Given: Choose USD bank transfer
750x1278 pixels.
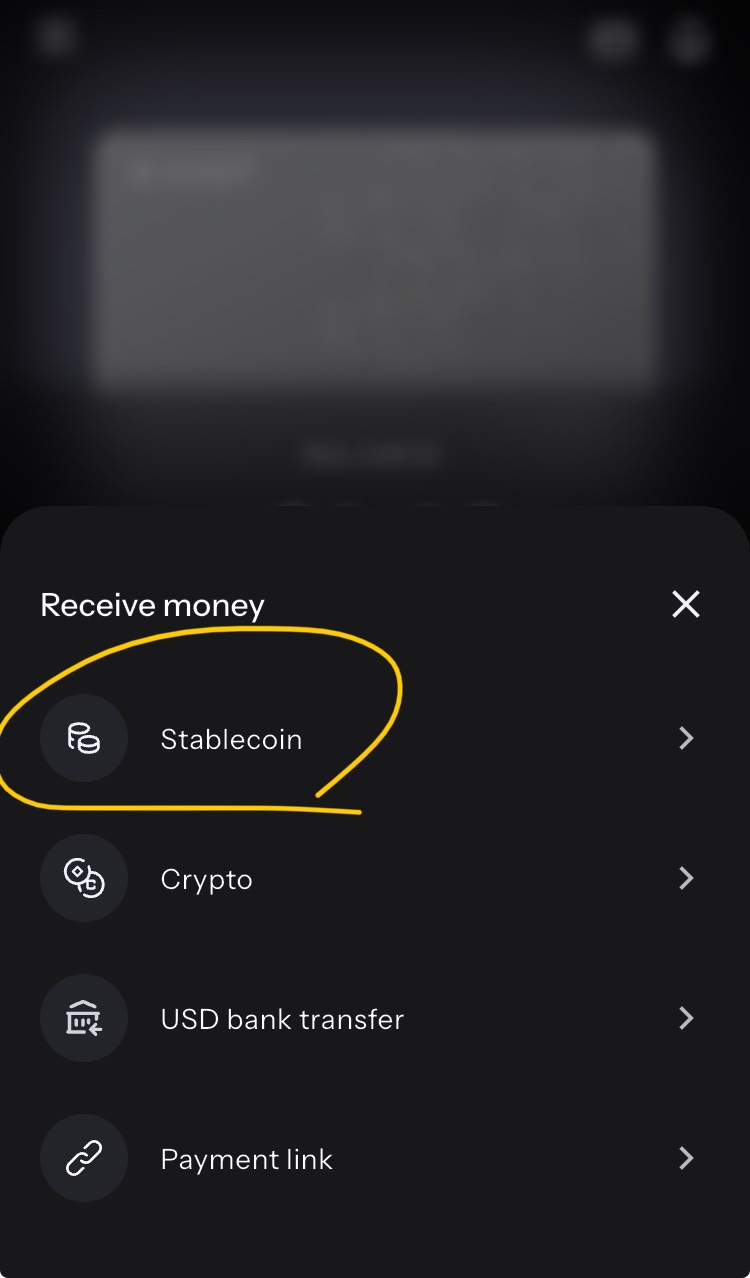Looking at the screenshot, I should pyautogui.click(x=282, y=1019).
